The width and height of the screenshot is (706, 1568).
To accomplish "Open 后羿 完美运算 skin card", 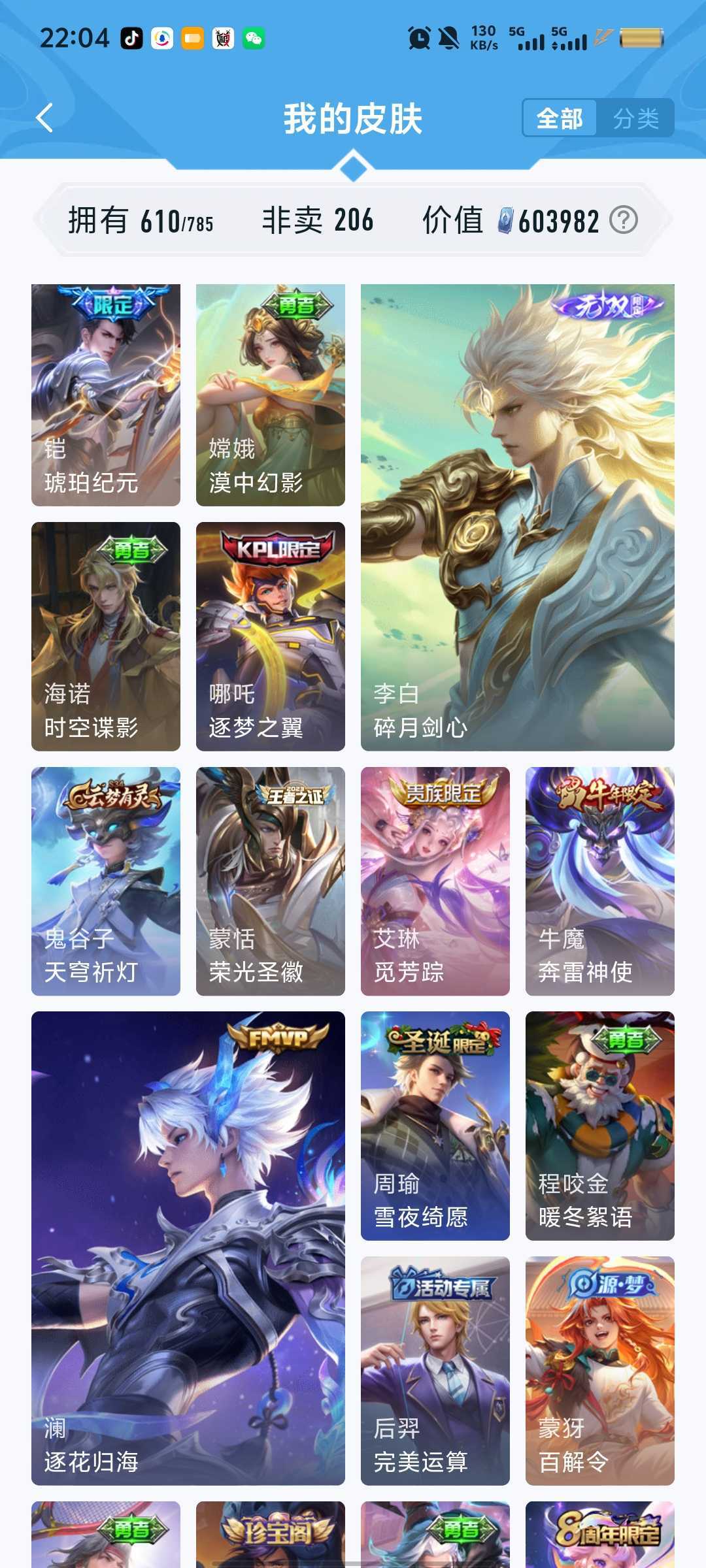I will 435,1371.
